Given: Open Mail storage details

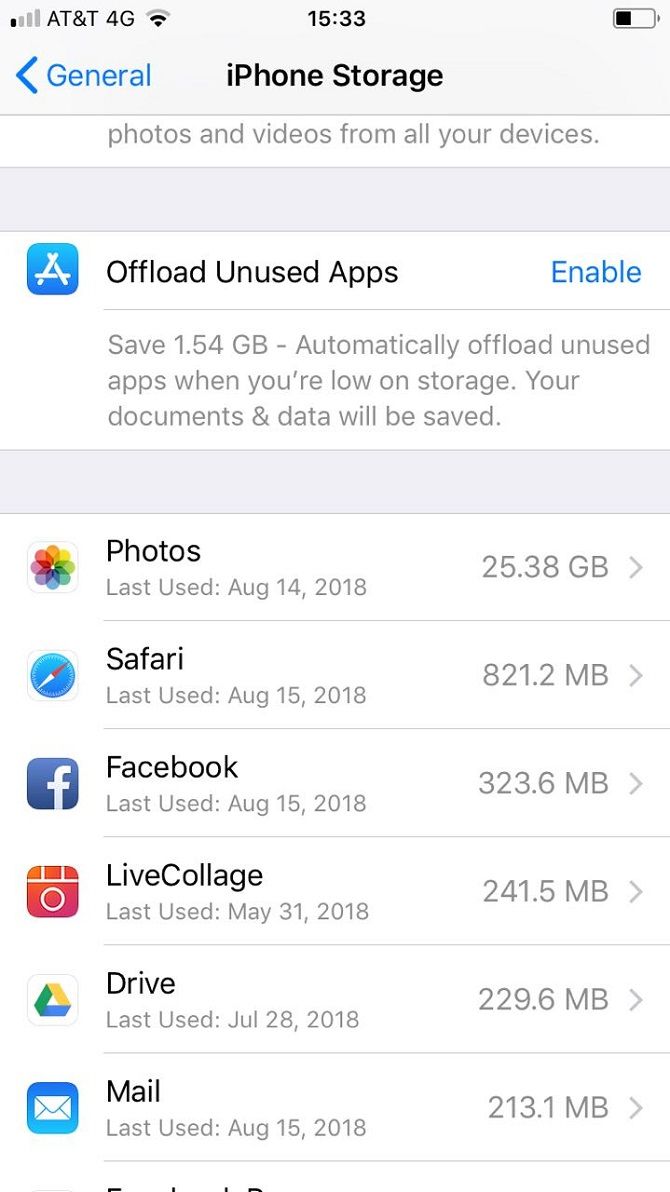Looking at the screenshot, I should click(335, 1107).
